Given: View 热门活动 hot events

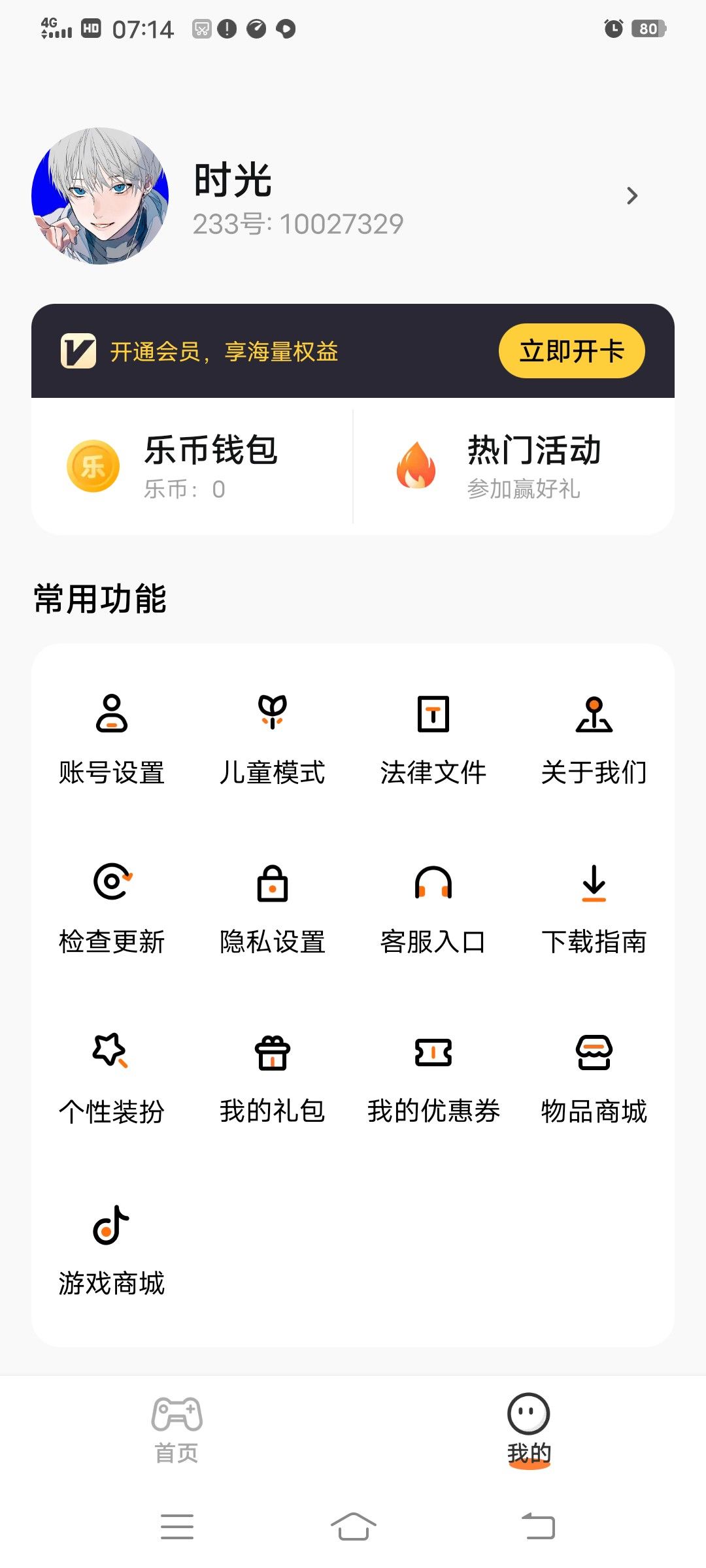Looking at the screenshot, I should pos(514,466).
